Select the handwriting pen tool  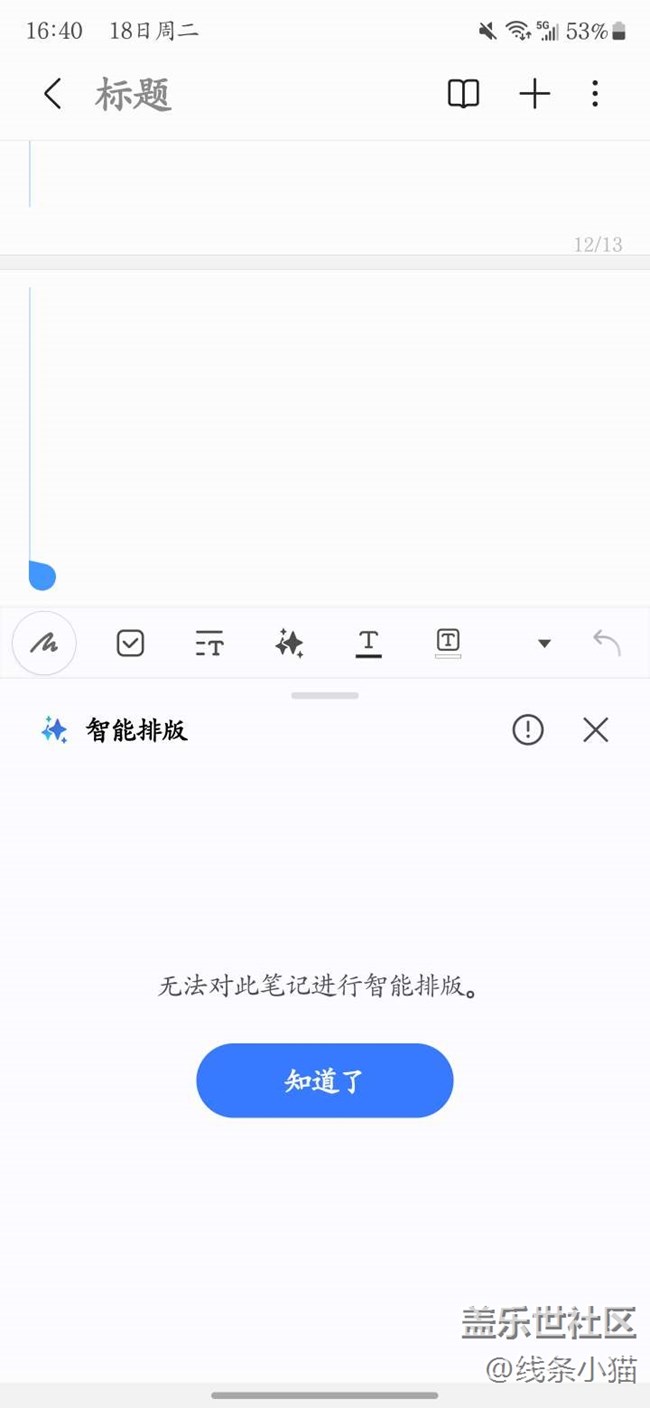pos(44,643)
